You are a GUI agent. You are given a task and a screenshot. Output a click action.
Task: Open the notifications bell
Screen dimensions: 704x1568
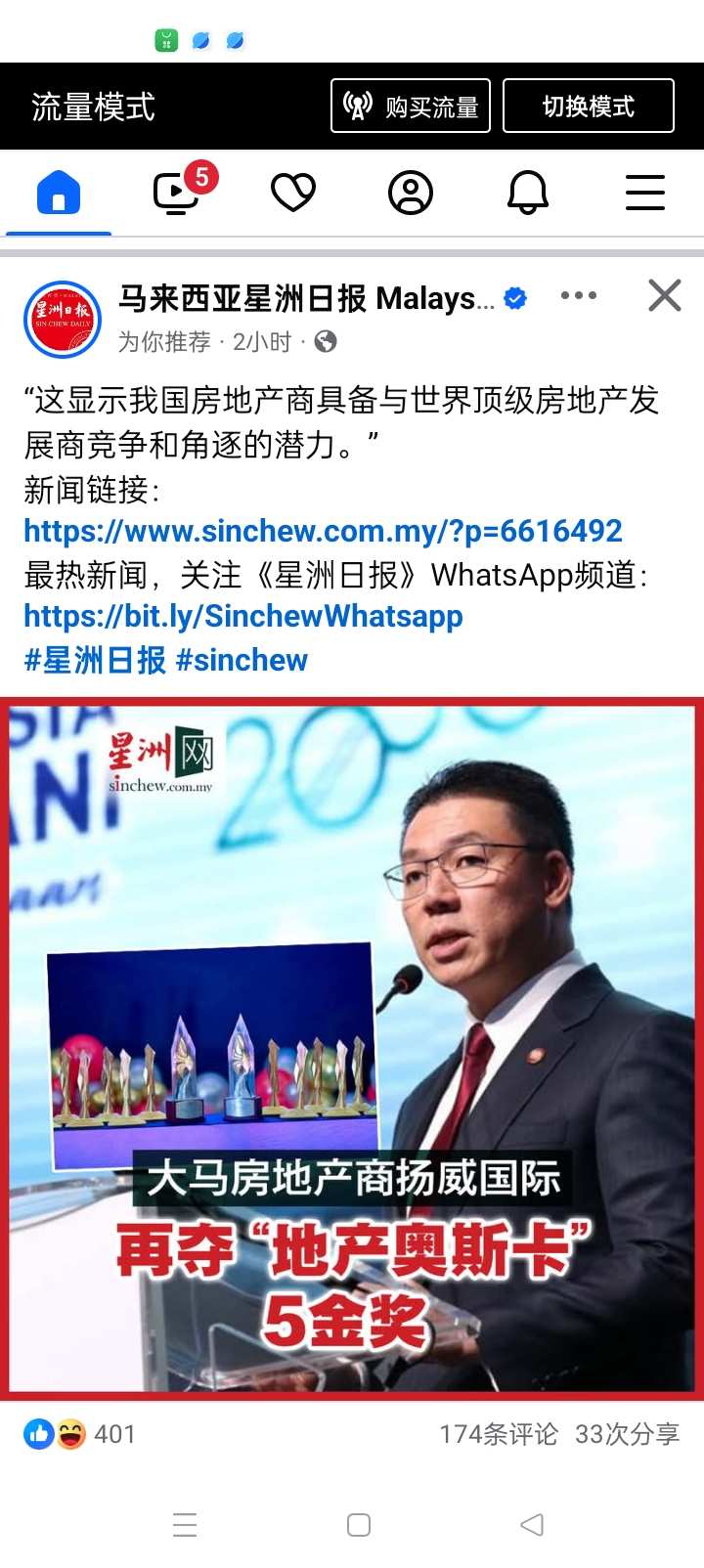pos(528,193)
